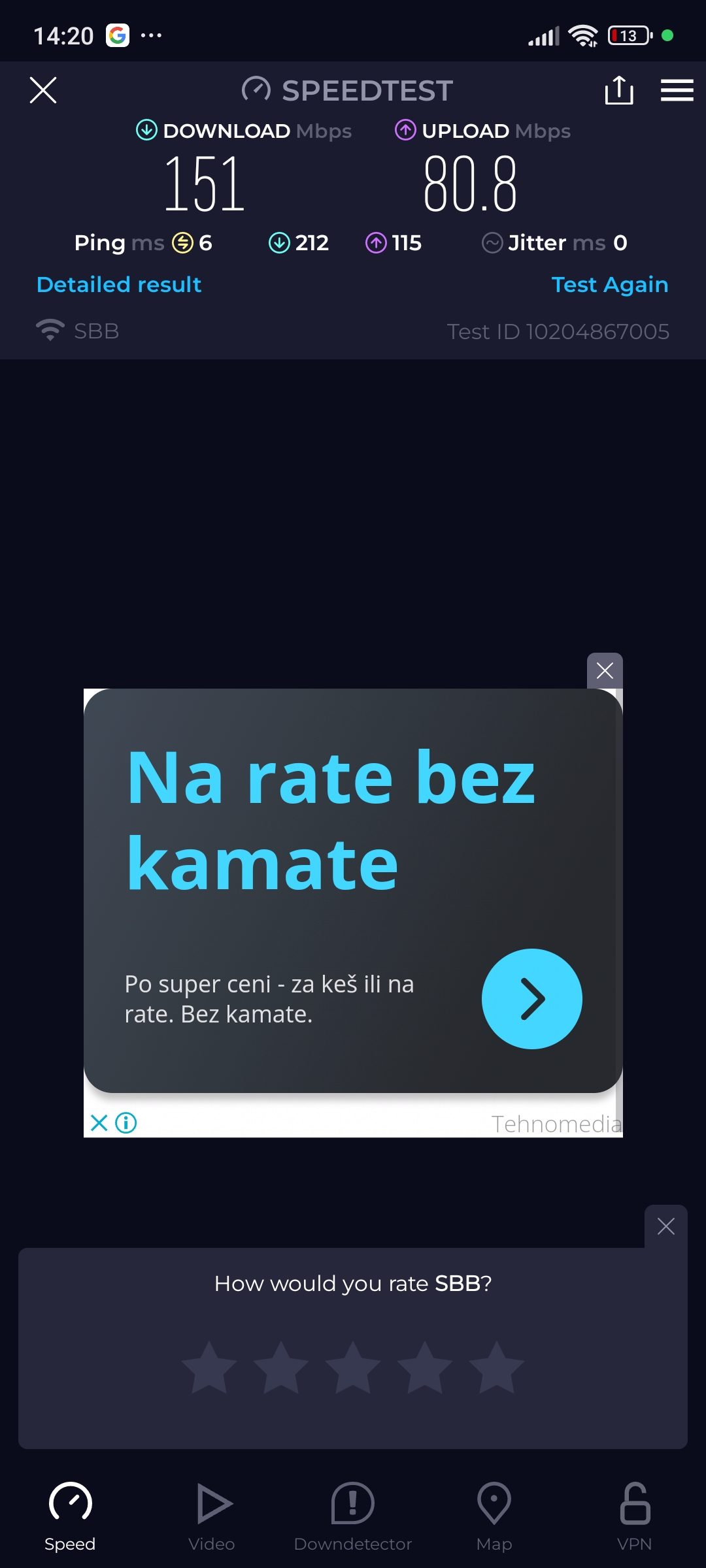The width and height of the screenshot is (706, 1568).
Task: Rate SBB with the third star
Action: [x=353, y=1367]
